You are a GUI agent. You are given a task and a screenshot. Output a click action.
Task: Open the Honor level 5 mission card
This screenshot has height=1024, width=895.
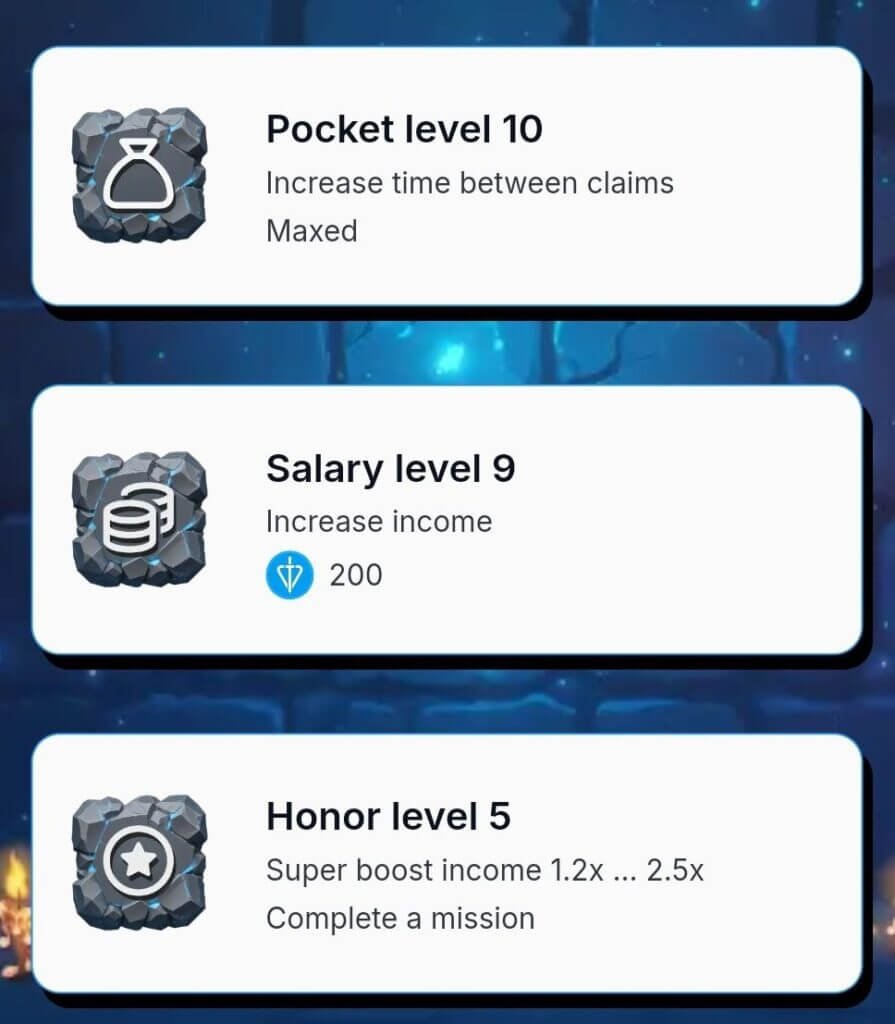(x=447, y=864)
